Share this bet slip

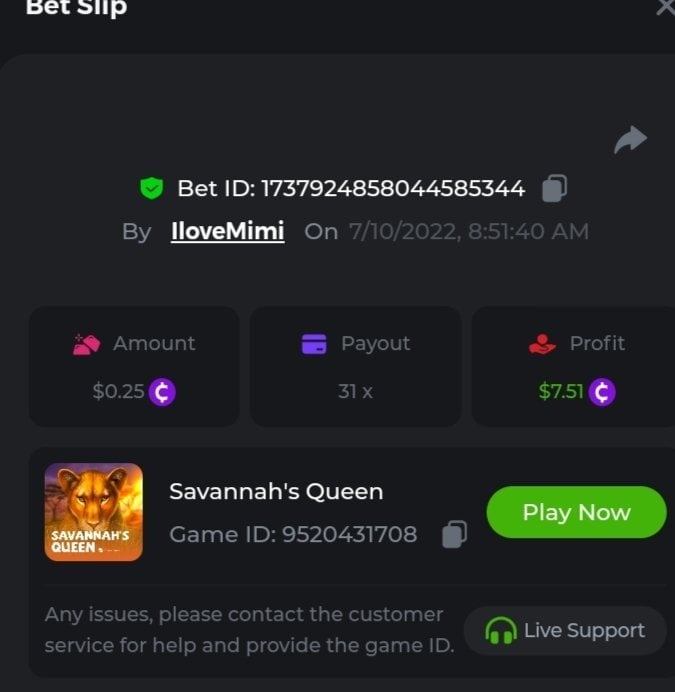(x=630, y=140)
